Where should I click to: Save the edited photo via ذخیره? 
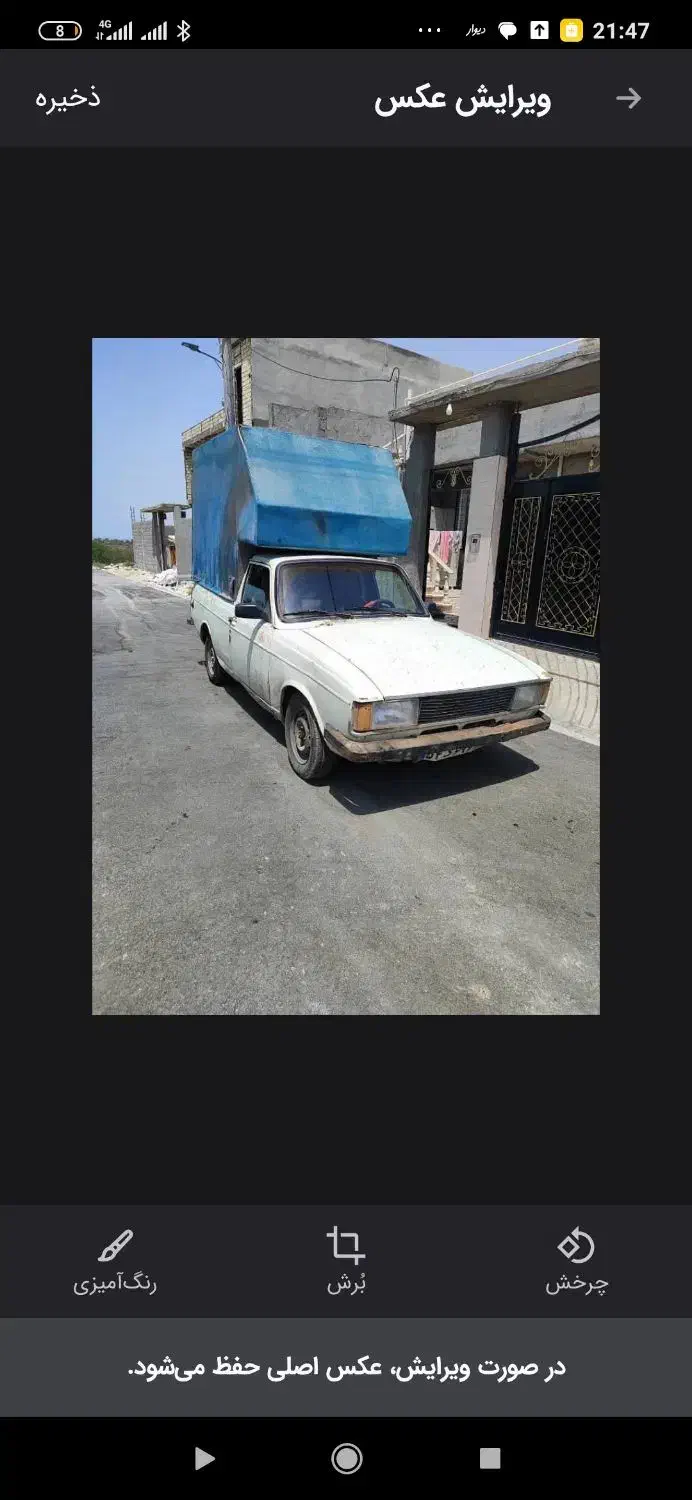click(68, 98)
